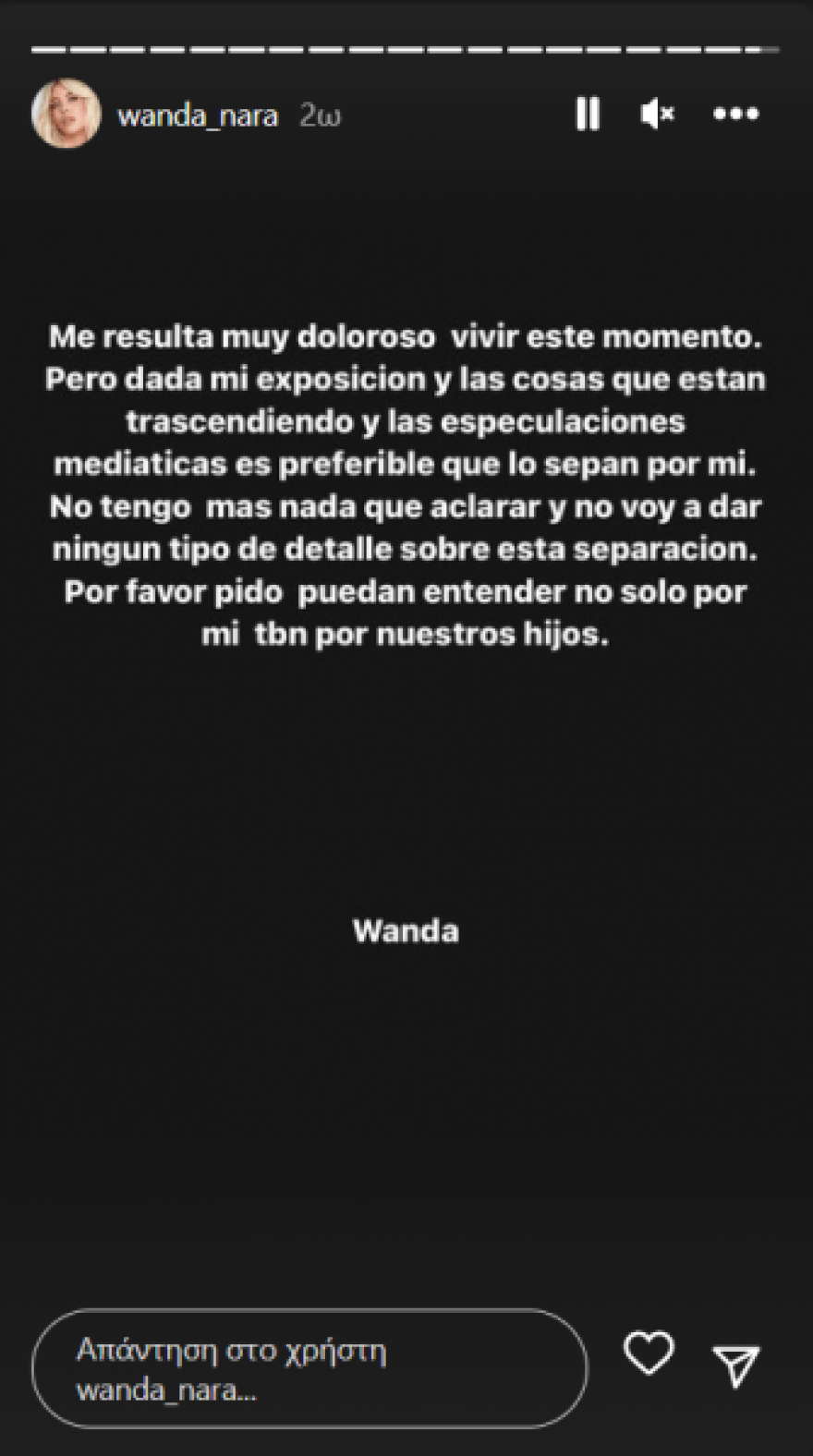
Task: Open the three-dot options menu
Action: pyautogui.click(x=736, y=114)
